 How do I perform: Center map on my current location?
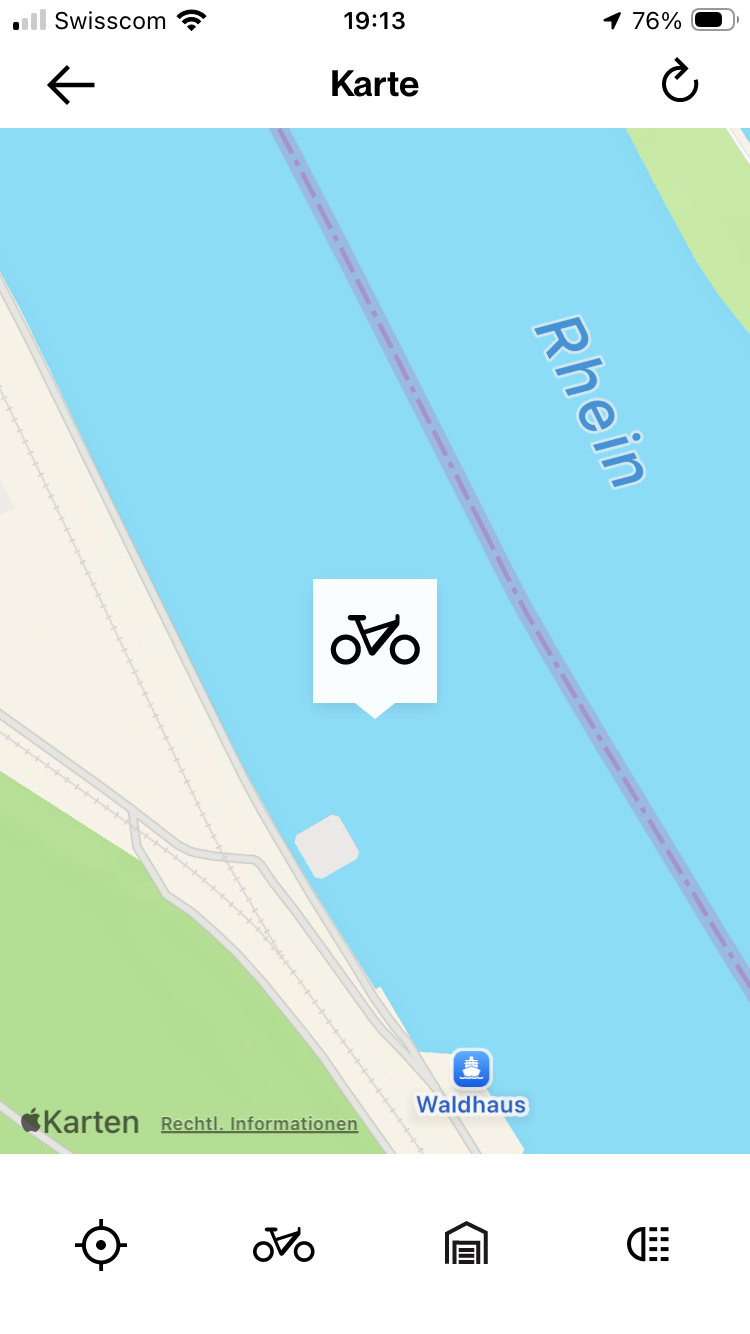(101, 1245)
